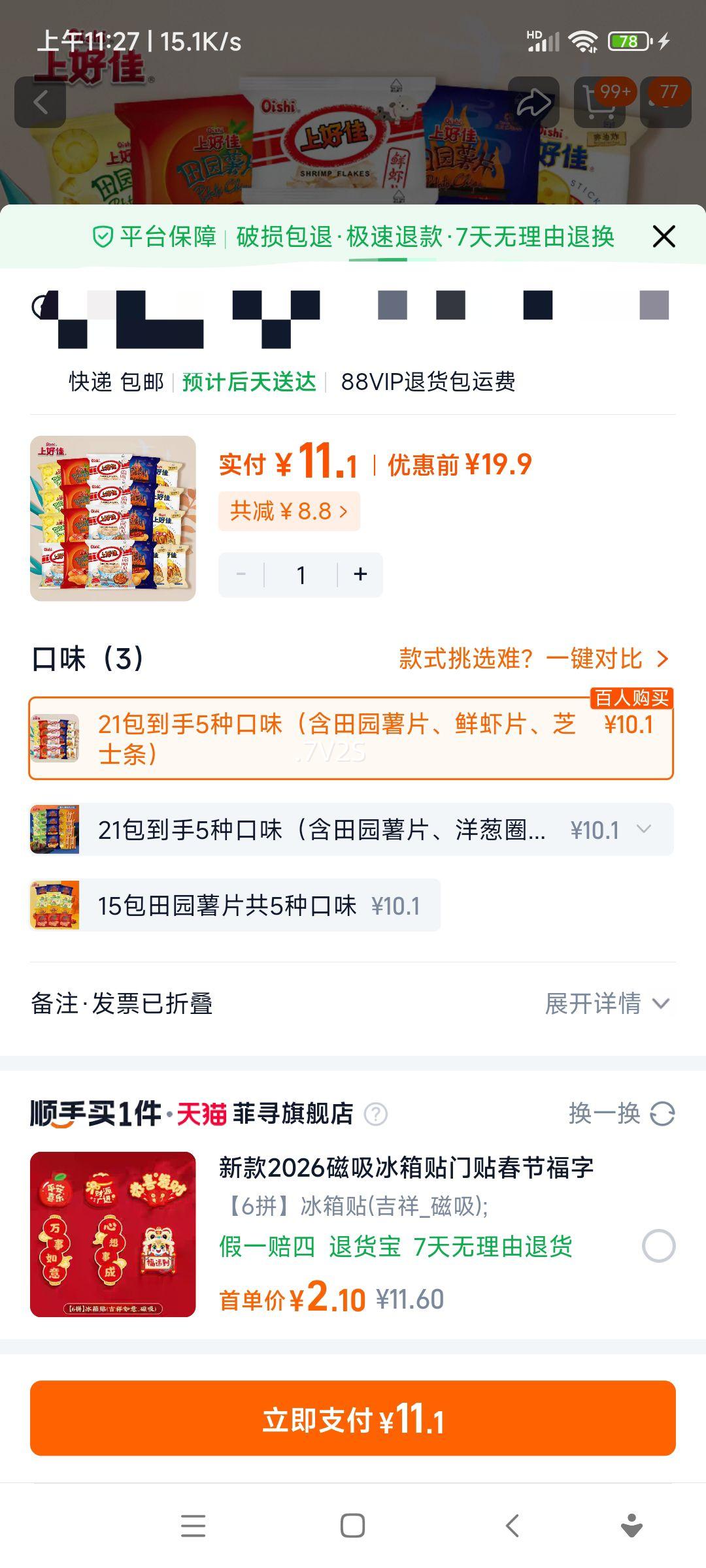This screenshot has width=706, height=1568.
Task: Open the 共减¥8.8 discount details
Action: click(x=290, y=512)
